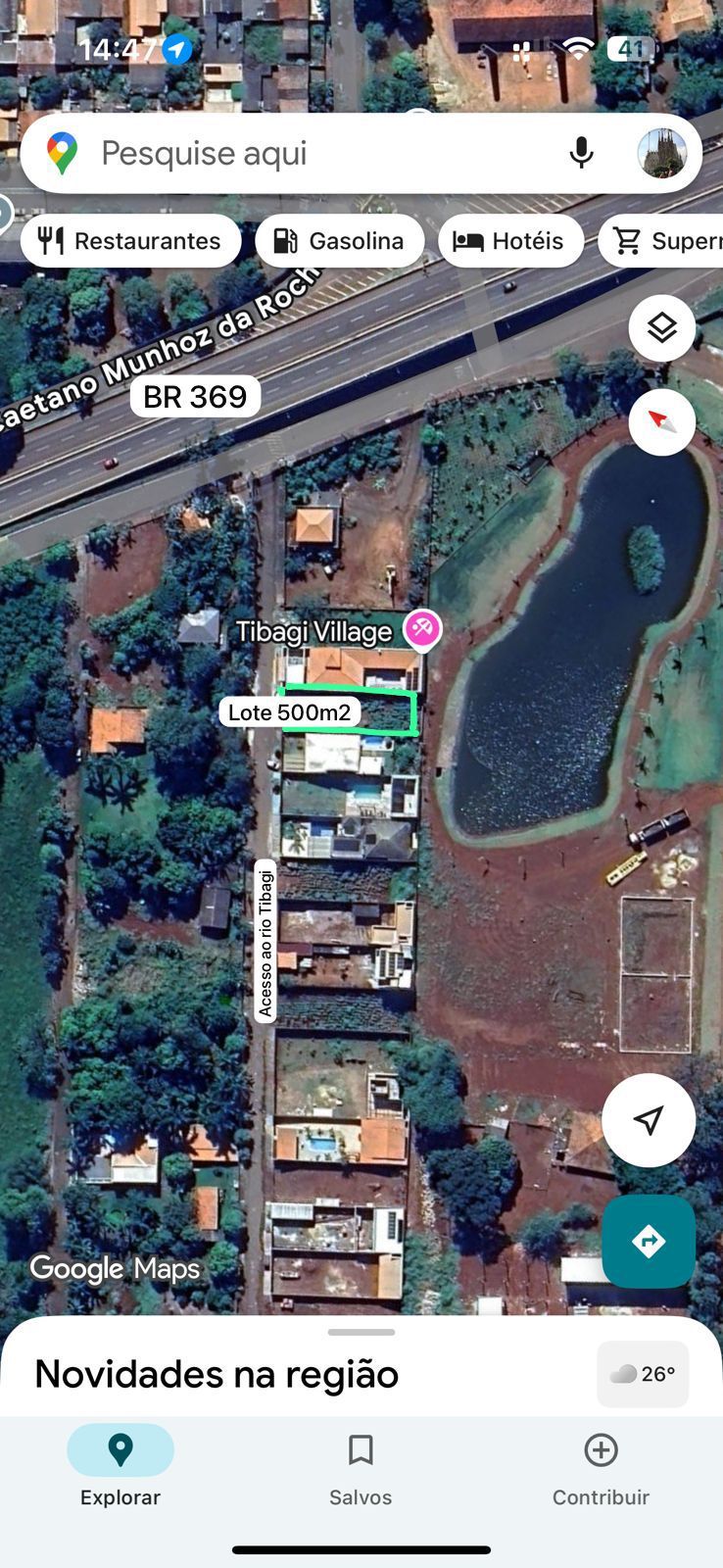723x1568 pixels.
Task: Tap the compass to reset orientation
Action: [661, 421]
